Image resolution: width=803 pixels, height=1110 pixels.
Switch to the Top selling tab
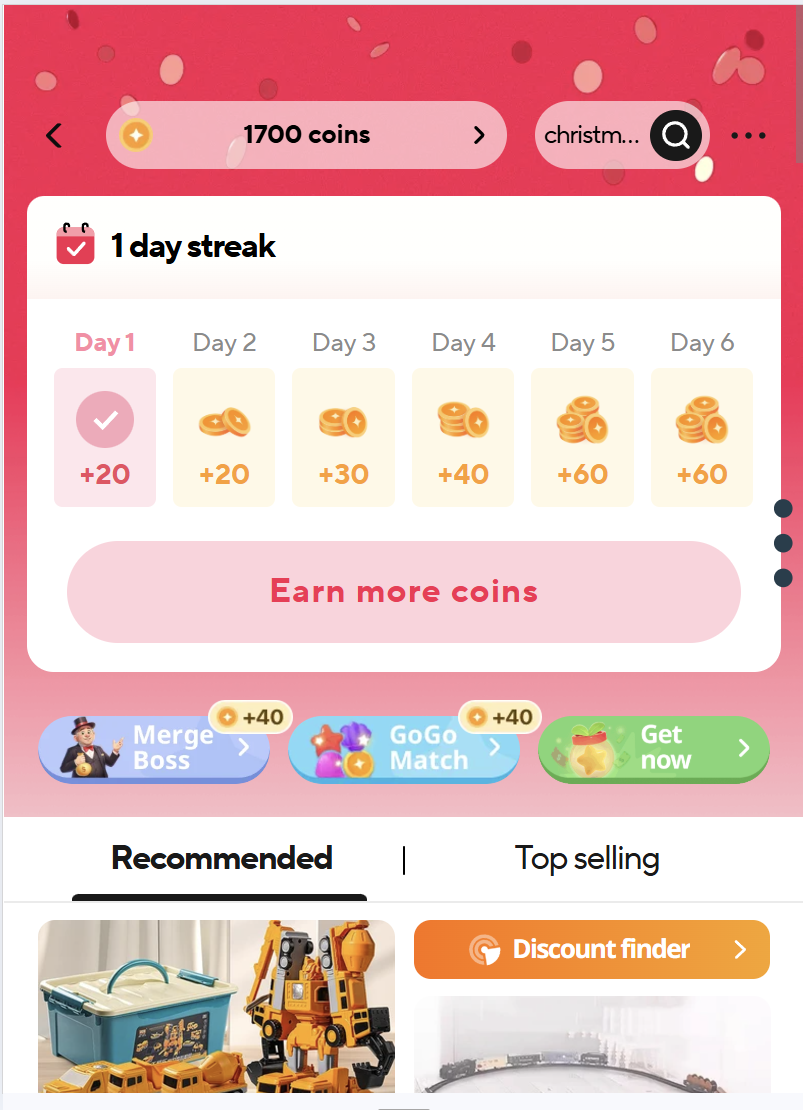(587, 859)
